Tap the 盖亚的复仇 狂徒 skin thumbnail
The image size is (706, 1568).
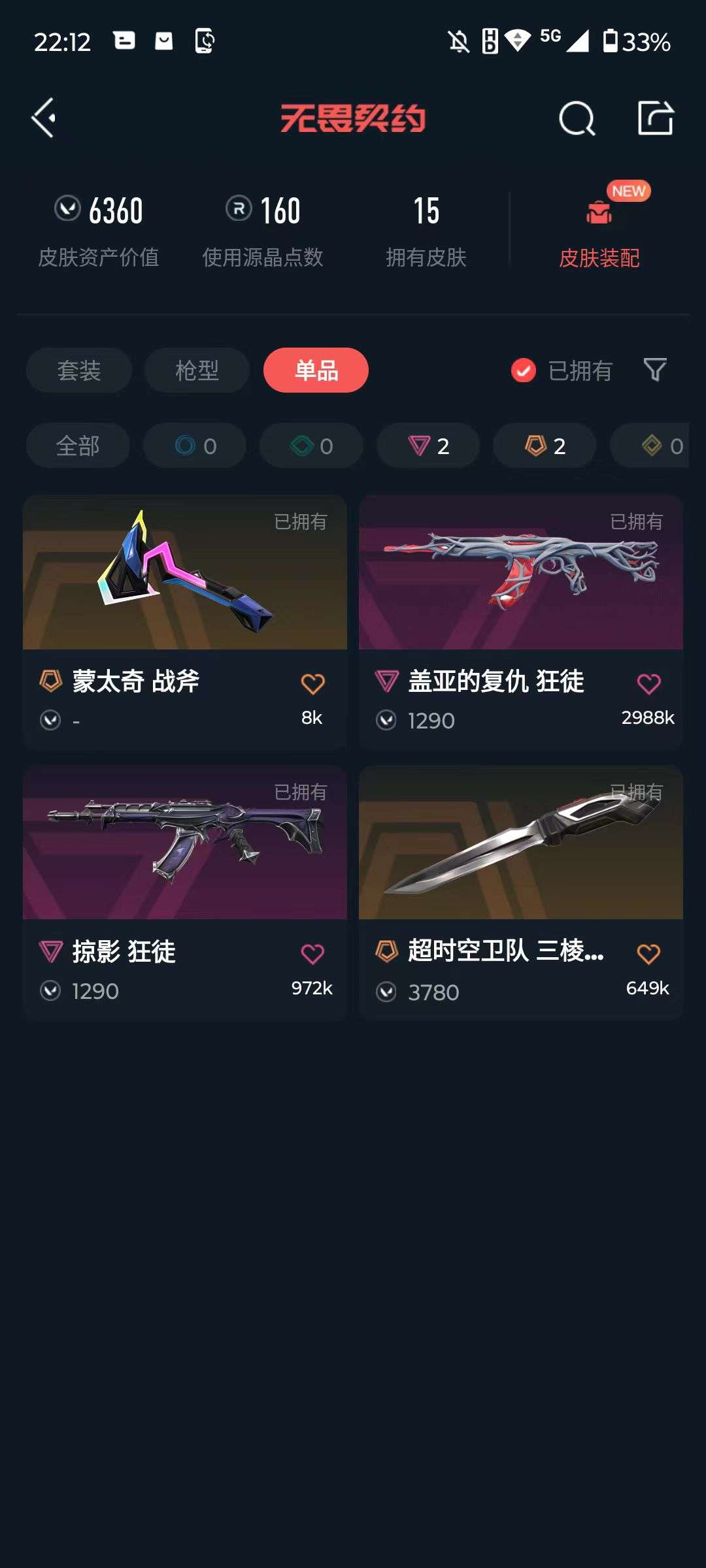coord(521,575)
